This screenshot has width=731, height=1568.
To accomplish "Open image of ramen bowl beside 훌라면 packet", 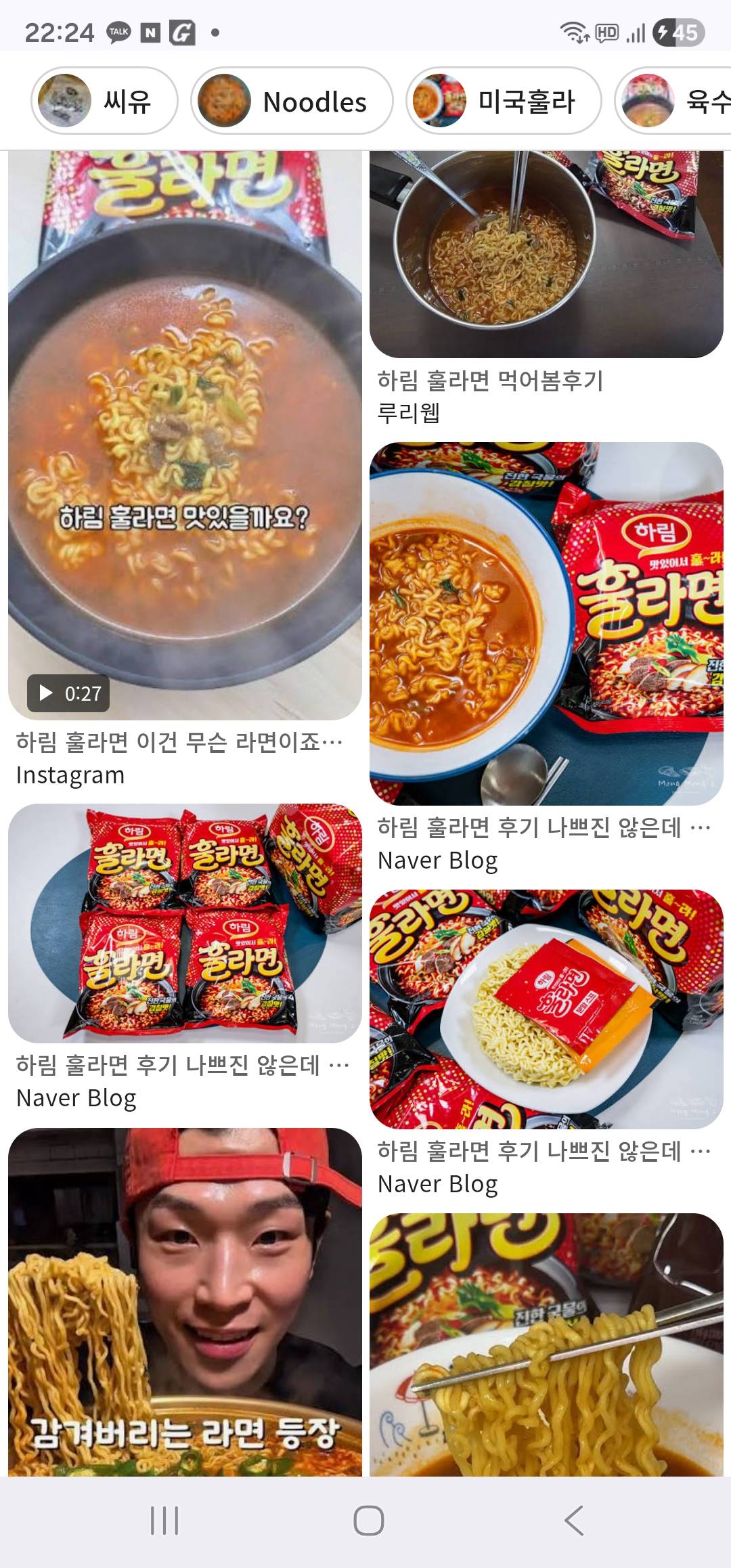I will 546,624.
